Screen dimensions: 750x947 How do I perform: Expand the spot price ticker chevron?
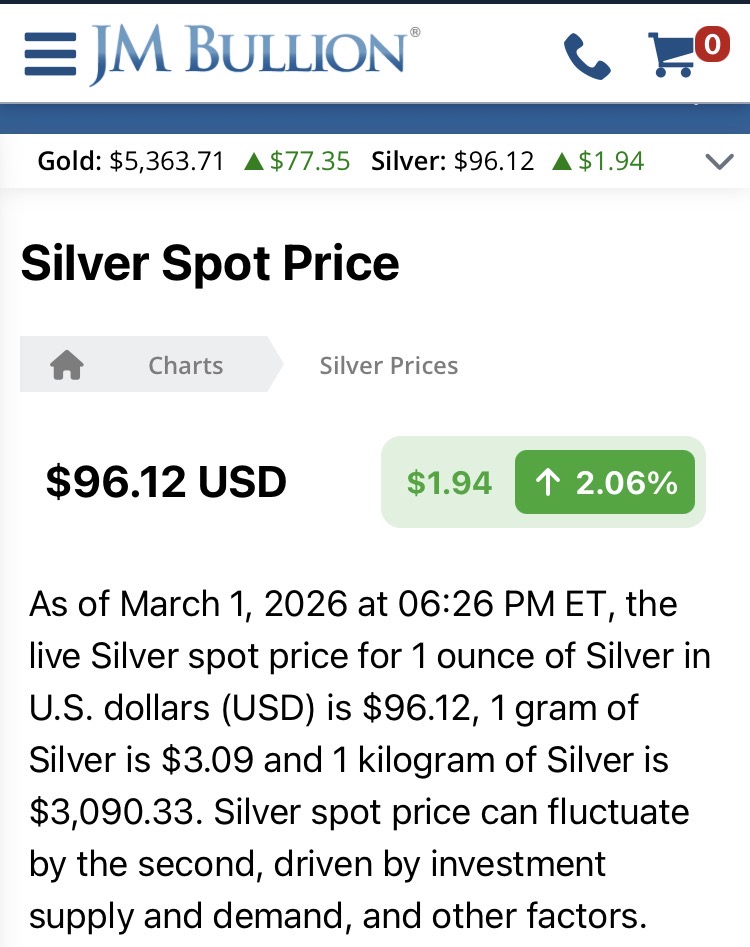[x=719, y=161]
